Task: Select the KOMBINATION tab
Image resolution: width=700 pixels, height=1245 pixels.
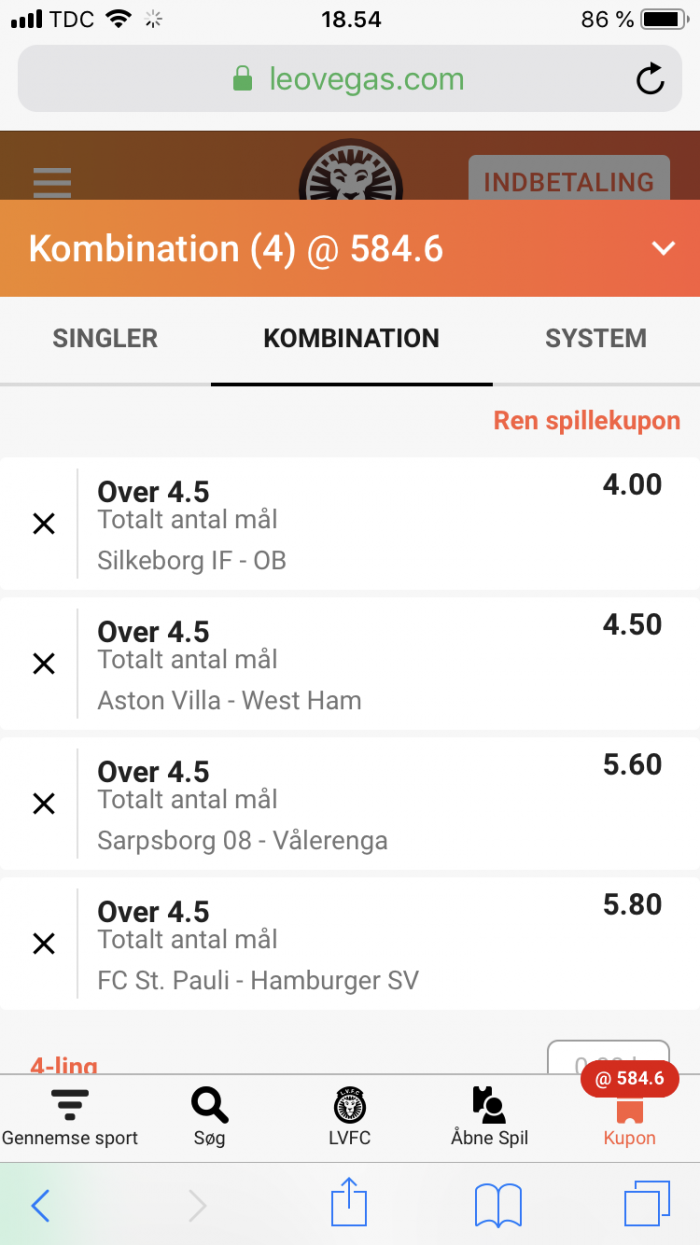Action: tap(351, 338)
